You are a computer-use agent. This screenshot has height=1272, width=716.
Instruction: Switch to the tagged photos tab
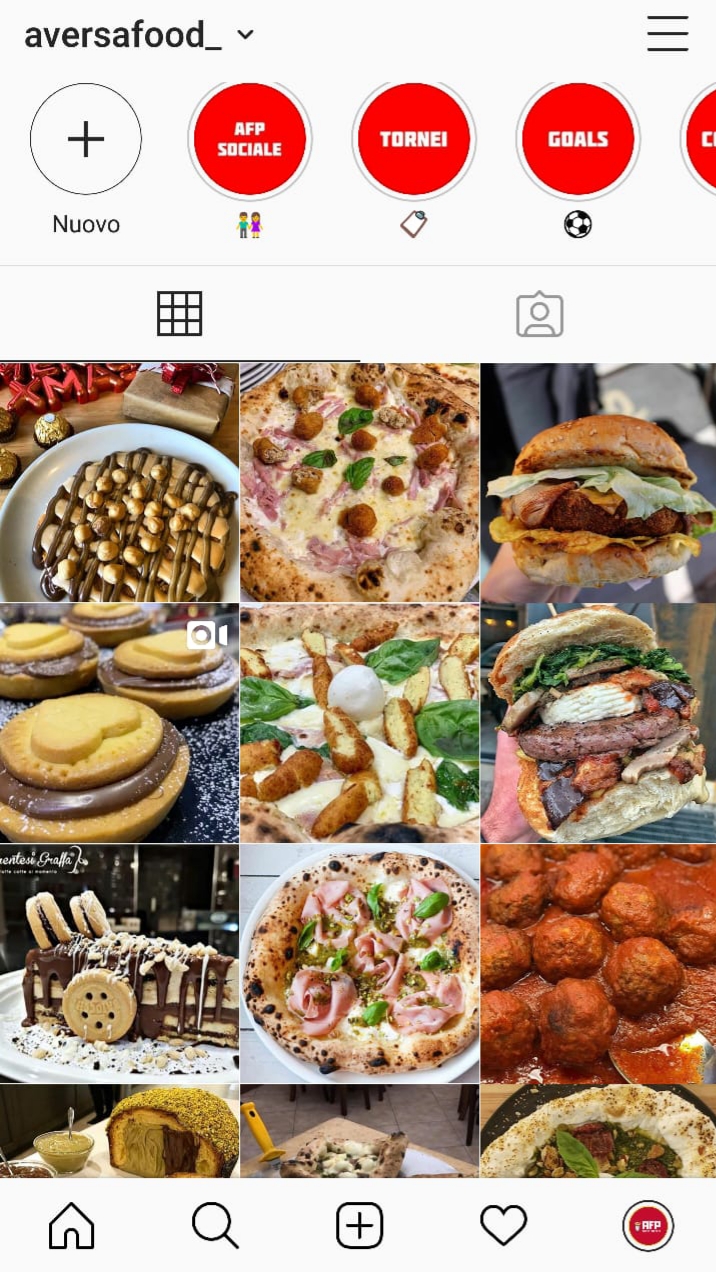(540, 314)
